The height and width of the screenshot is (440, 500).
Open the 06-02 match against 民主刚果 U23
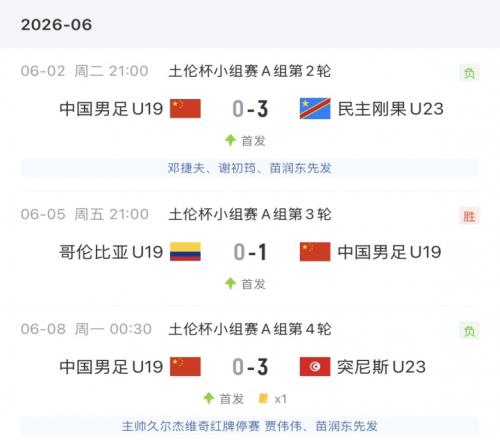point(250,119)
